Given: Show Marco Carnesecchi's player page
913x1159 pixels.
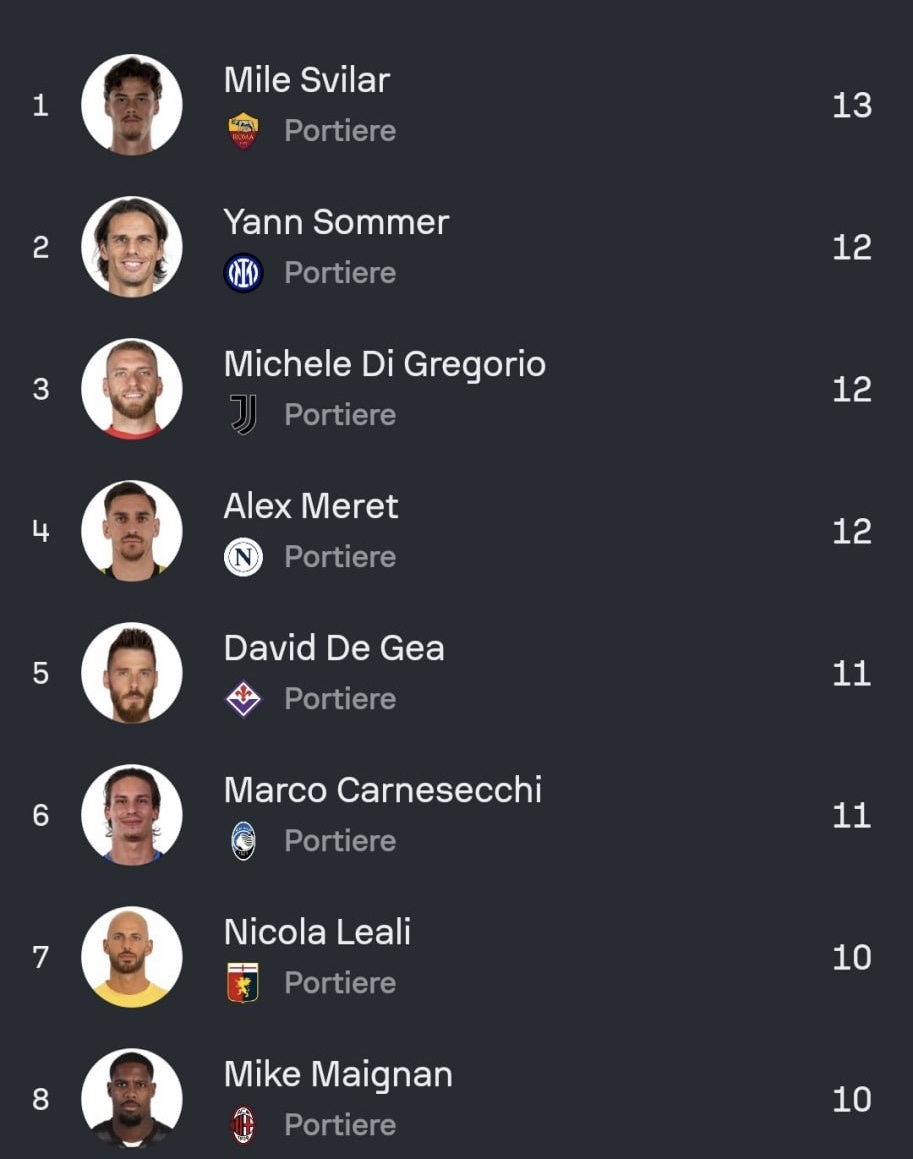Looking at the screenshot, I should 382,791.
